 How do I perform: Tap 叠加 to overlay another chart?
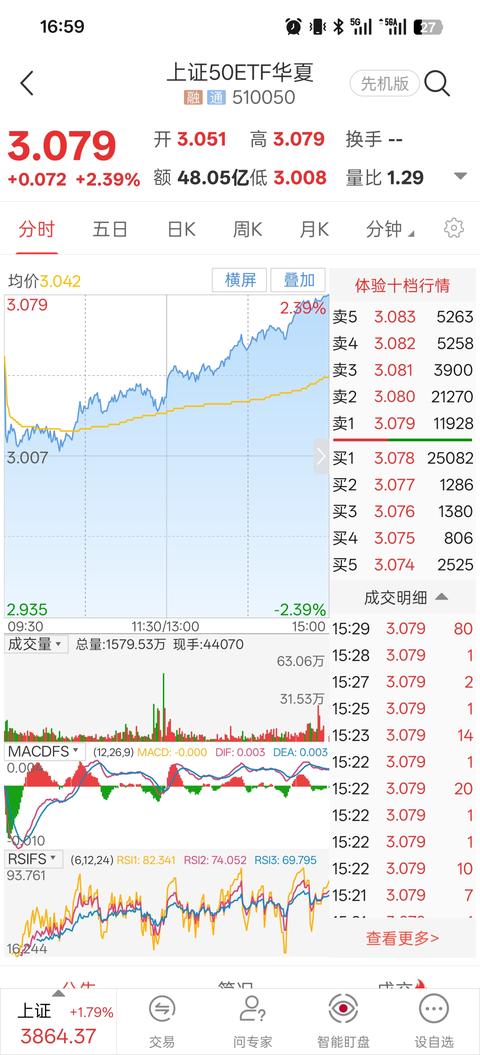point(299,280)
